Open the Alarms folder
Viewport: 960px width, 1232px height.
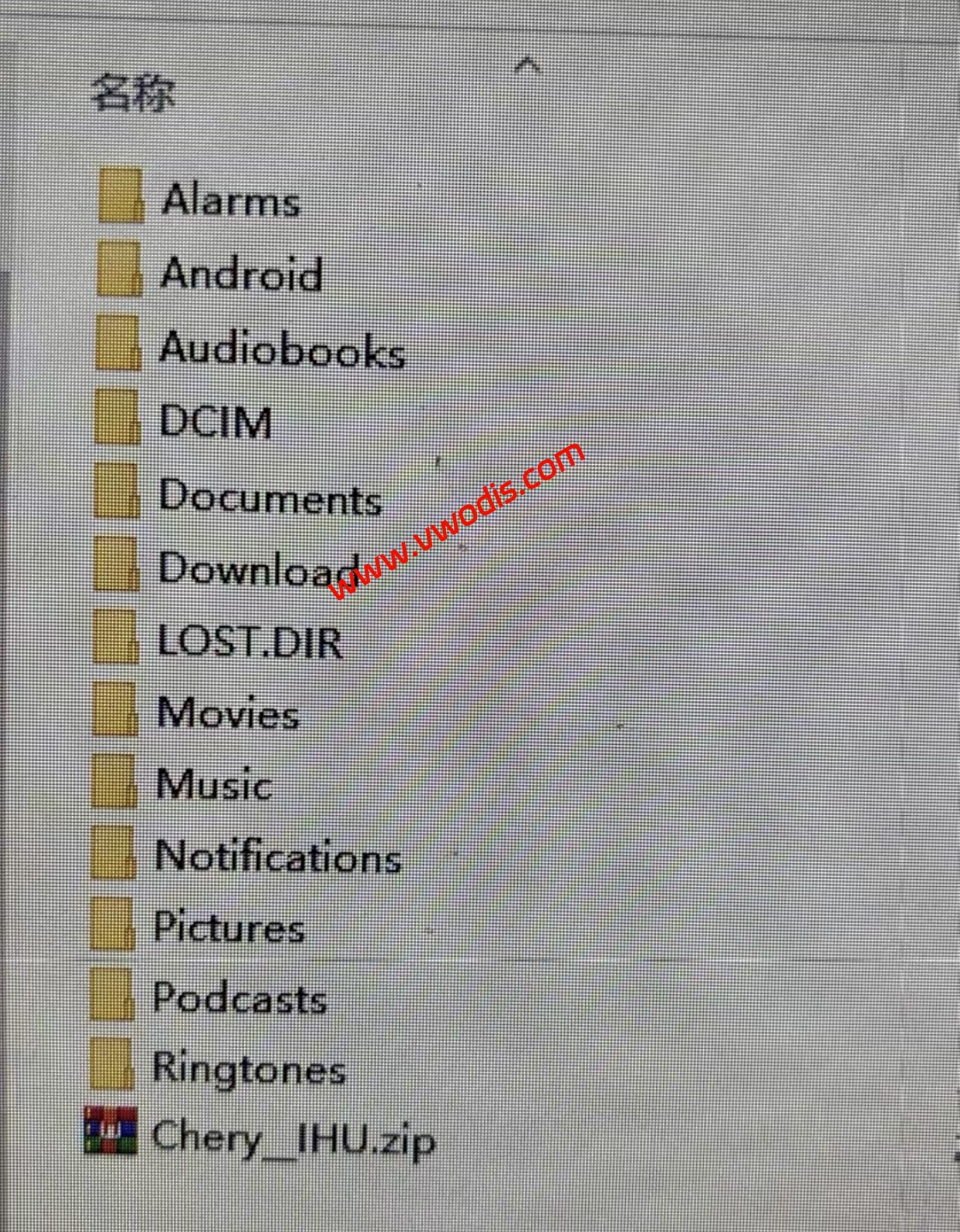[x=230, y=200]
